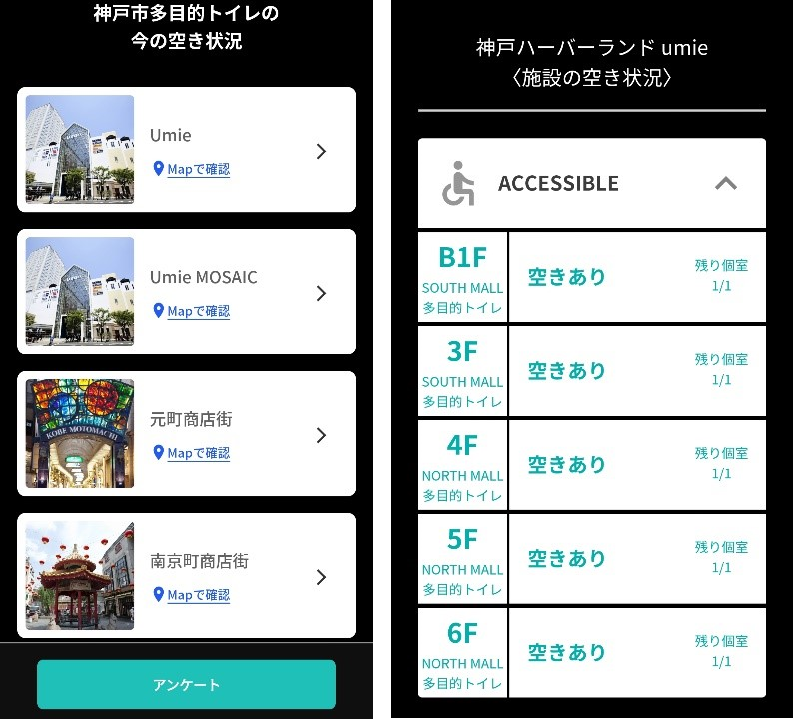Collapse the ACCESSIBLE section
The image size is (812, 724).
coord(726,183)
